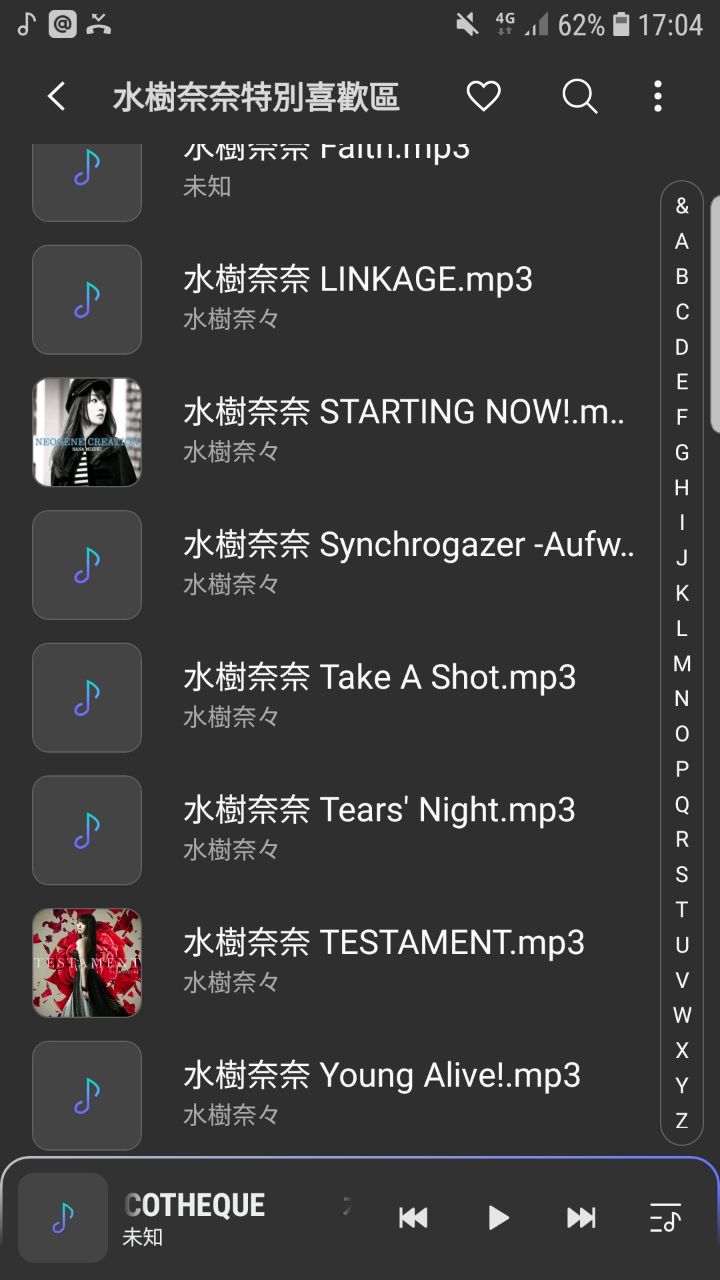Screen dimensions: 720x1280
Task: Jump to letter L in the index
Action: click(682, 628)
